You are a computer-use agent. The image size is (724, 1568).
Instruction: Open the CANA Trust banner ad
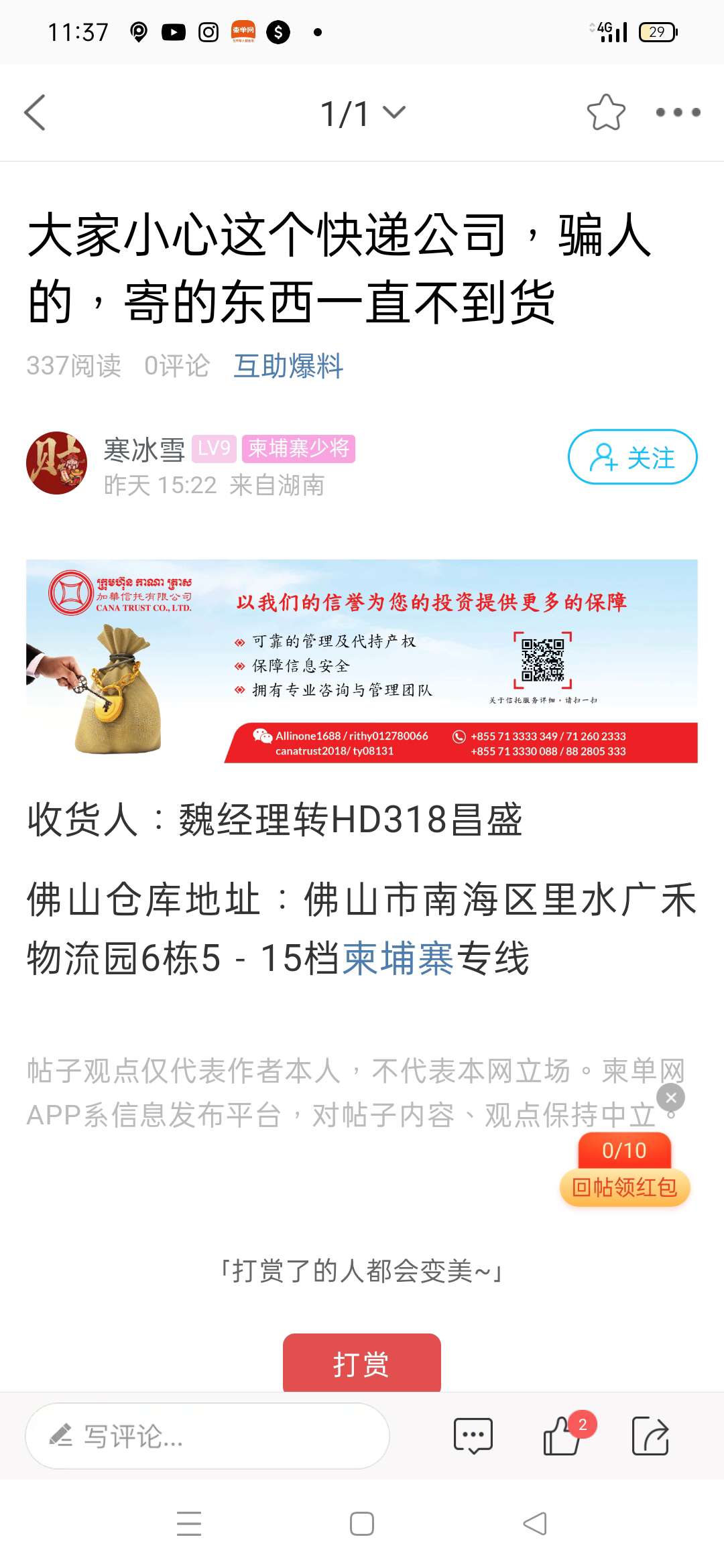[x=362, y=661]
